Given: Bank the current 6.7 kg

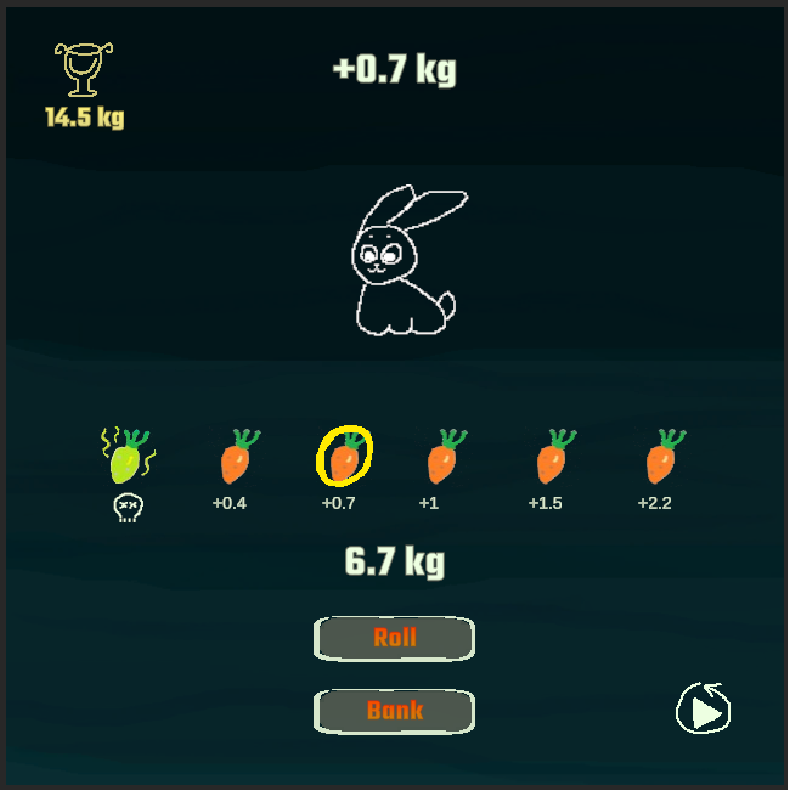Looking at the screenshot, I should click(394, 711).
